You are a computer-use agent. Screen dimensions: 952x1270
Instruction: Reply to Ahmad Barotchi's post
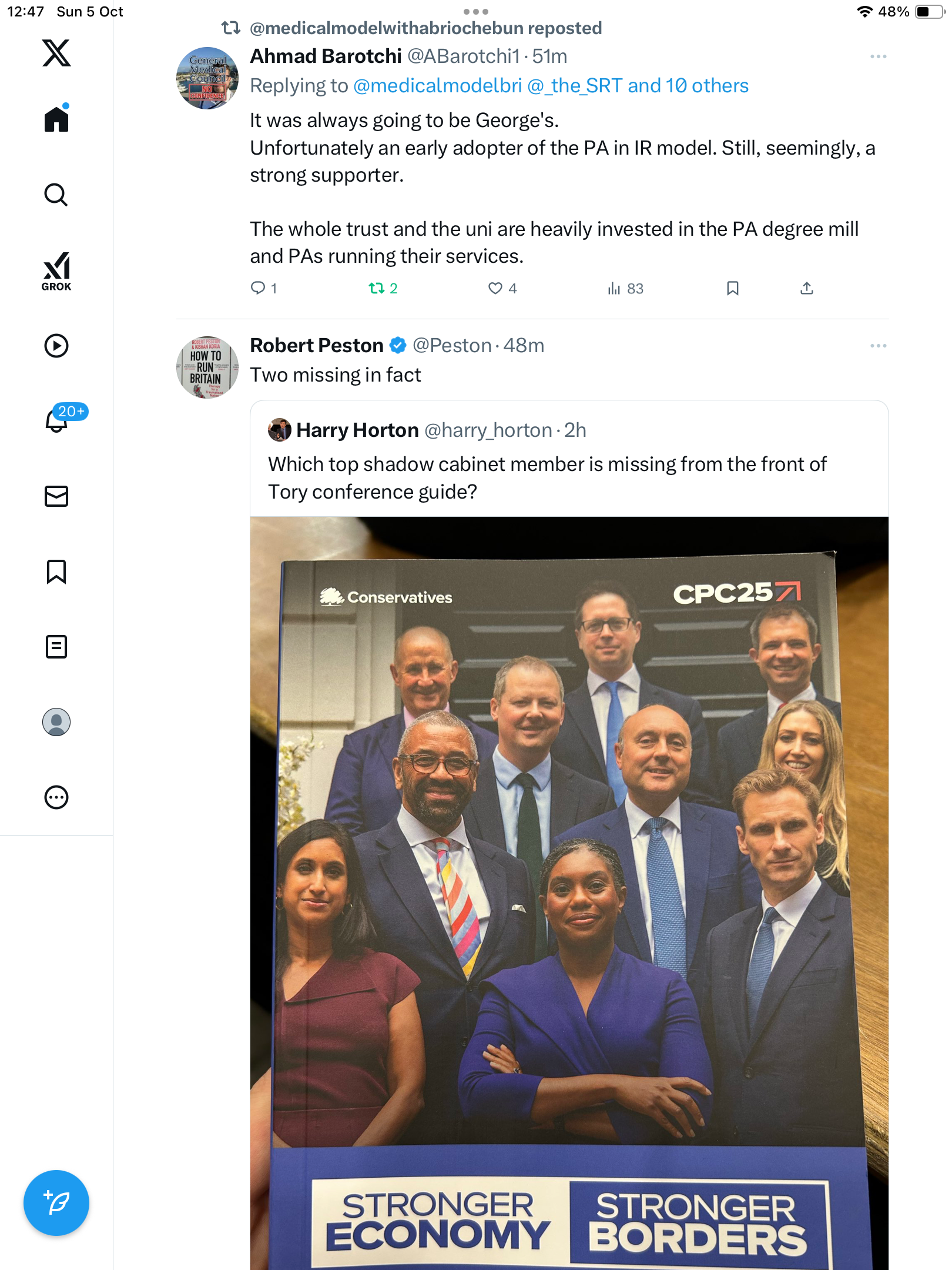[259, 288]
